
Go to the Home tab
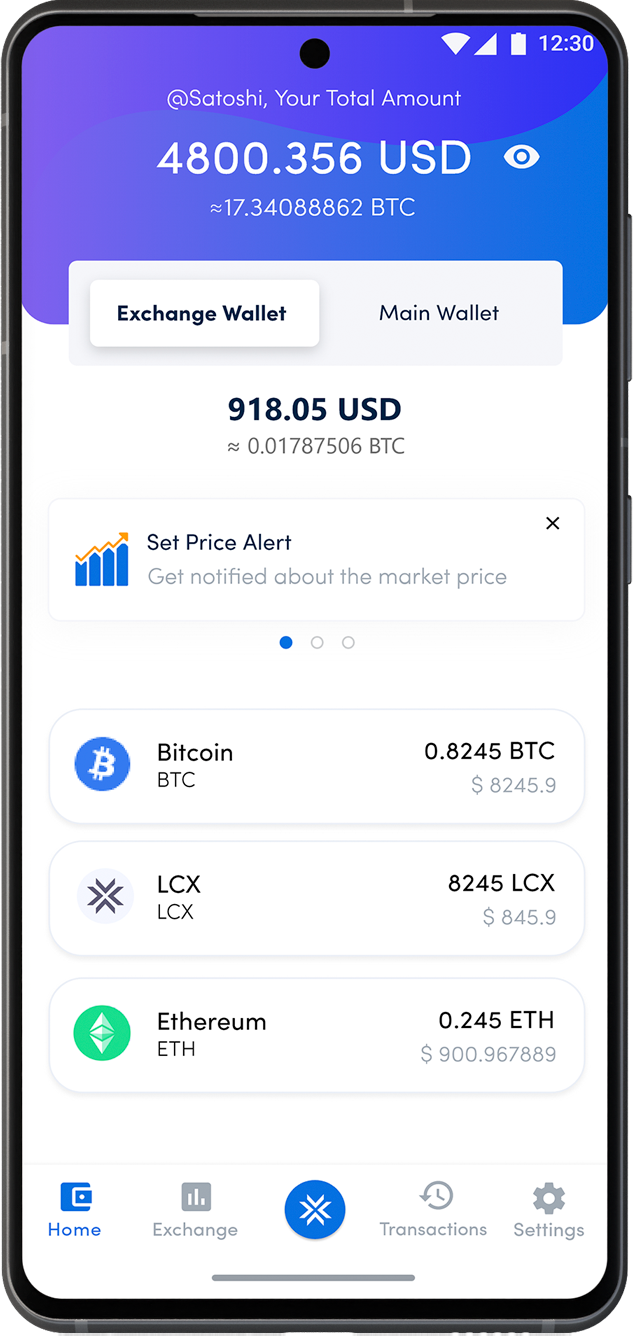tap(75, 1210)
